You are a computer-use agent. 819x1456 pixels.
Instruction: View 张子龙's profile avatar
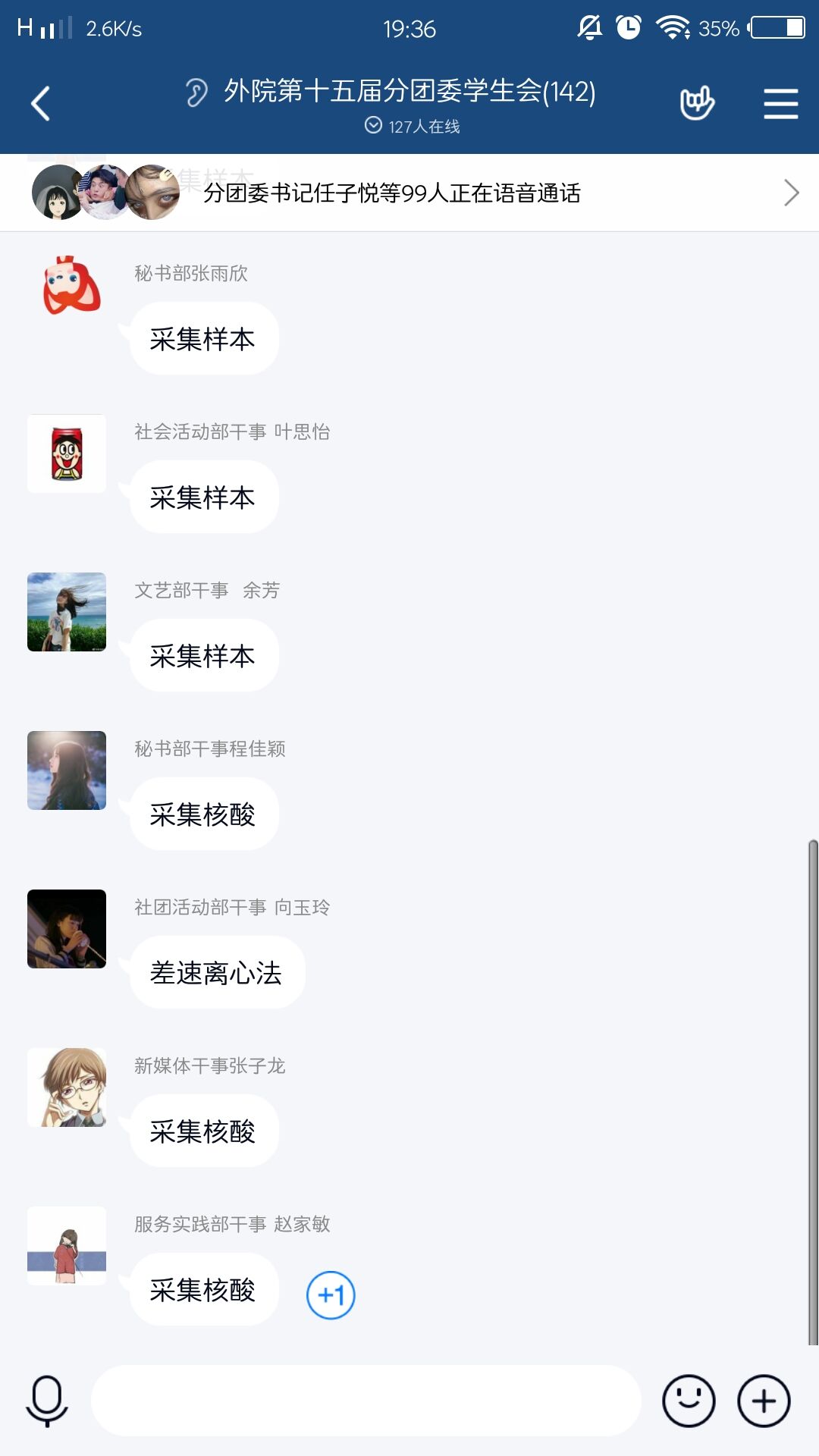(x=67, y=1087)
